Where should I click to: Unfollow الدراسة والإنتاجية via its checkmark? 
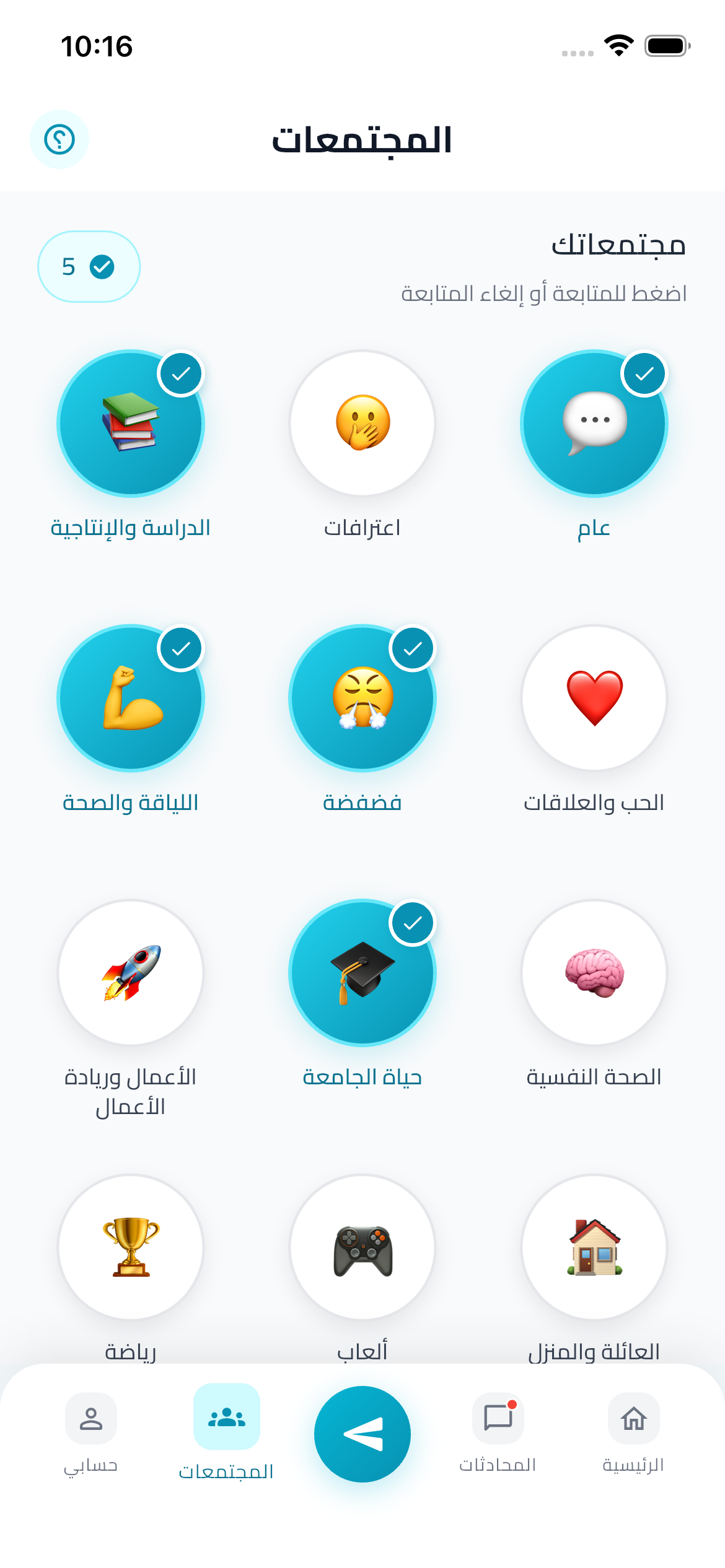180,374
